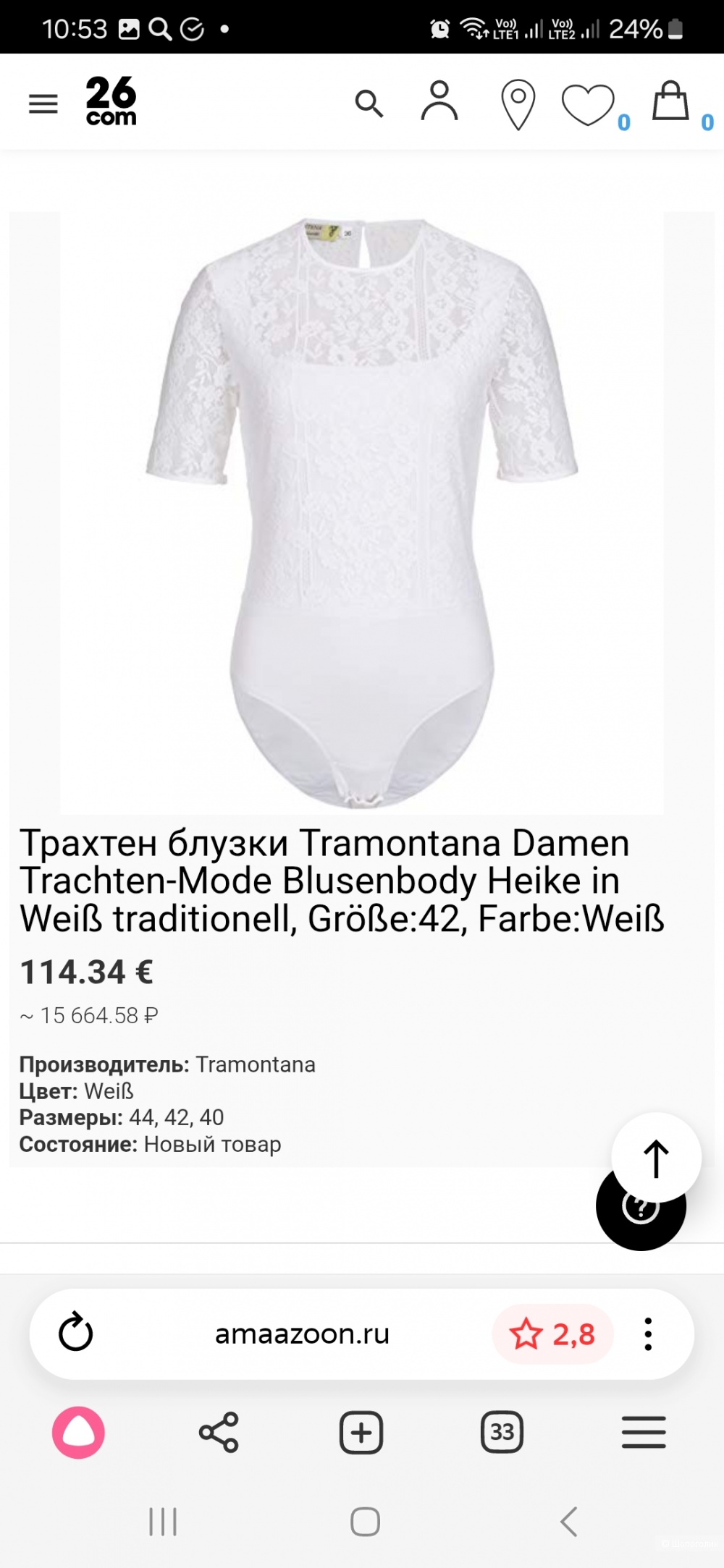
Task: Open the location pin selector
Action: (x=518, y=105)
